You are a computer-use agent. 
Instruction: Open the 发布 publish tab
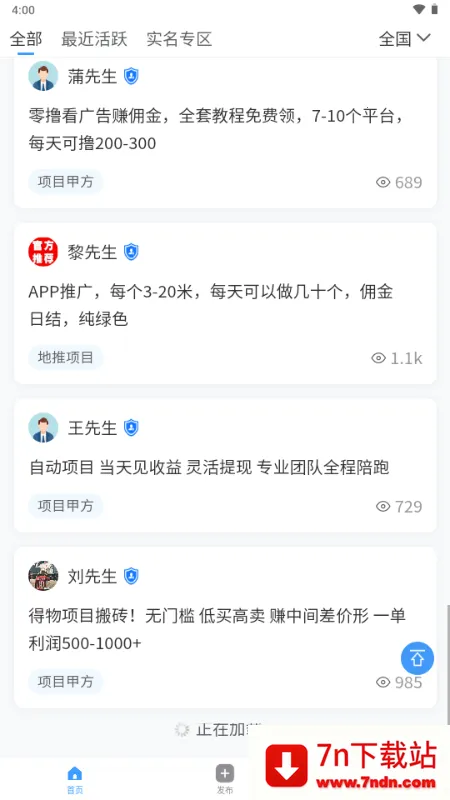click(224, 779)
